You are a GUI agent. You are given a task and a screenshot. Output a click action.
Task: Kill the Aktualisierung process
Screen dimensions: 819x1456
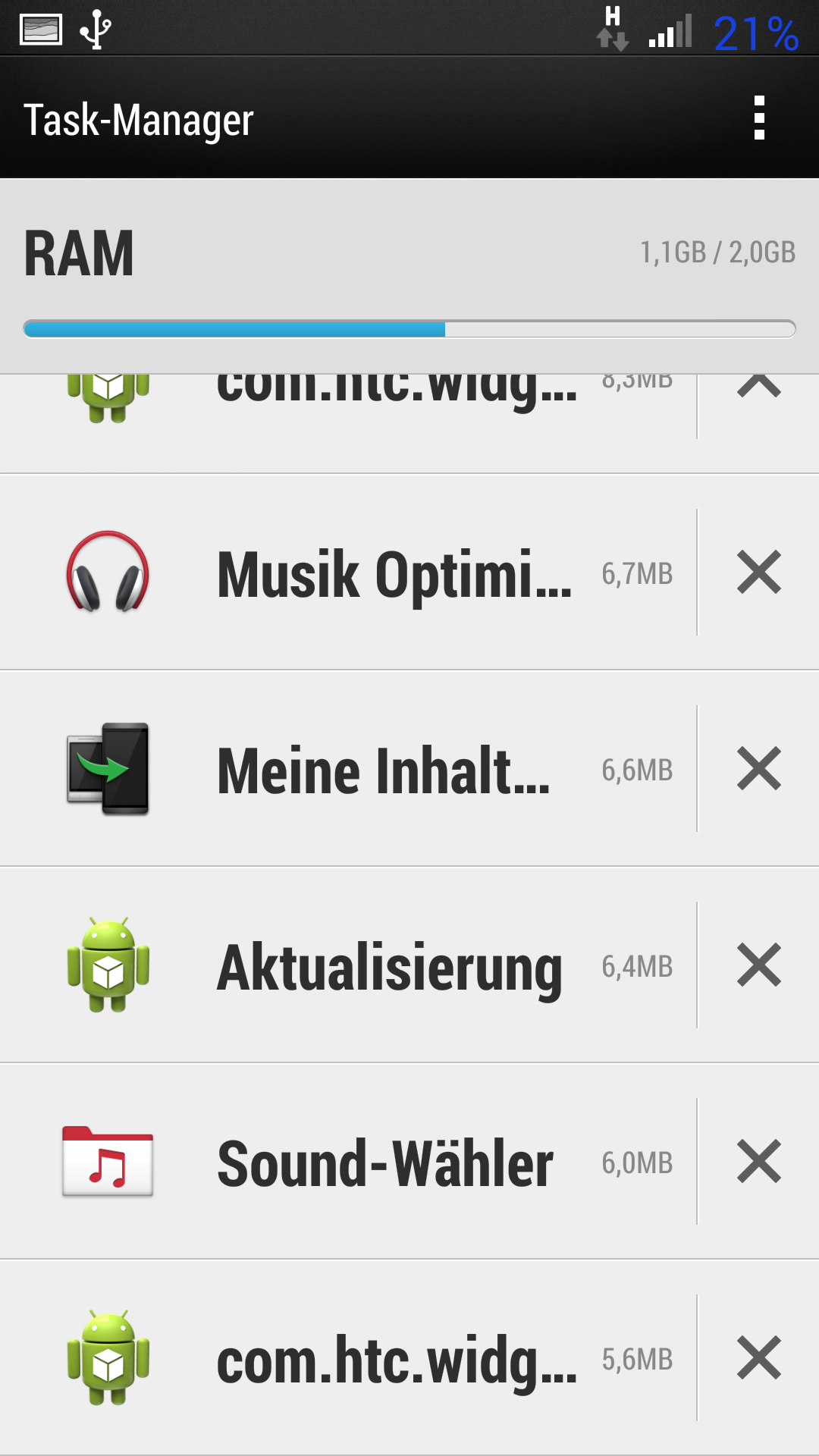pyautogui.click(x=758, y=965)
